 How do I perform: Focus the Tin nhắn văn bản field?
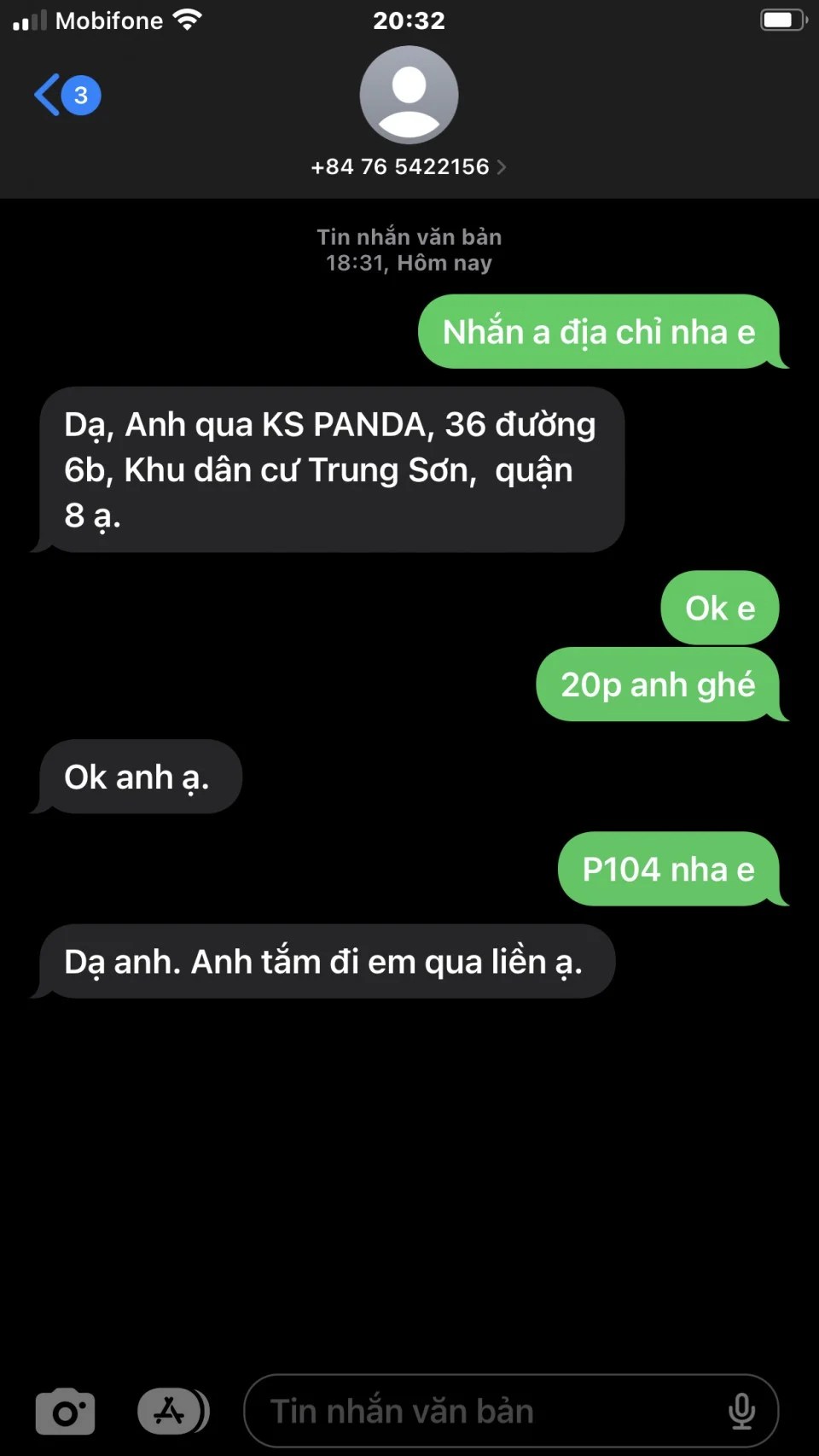(x=486, y=1412)
